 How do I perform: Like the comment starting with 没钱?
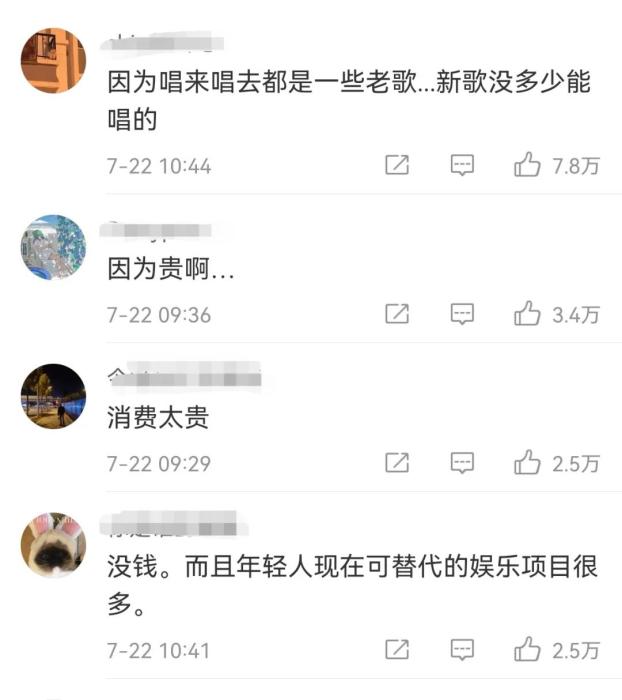(527, 650)
